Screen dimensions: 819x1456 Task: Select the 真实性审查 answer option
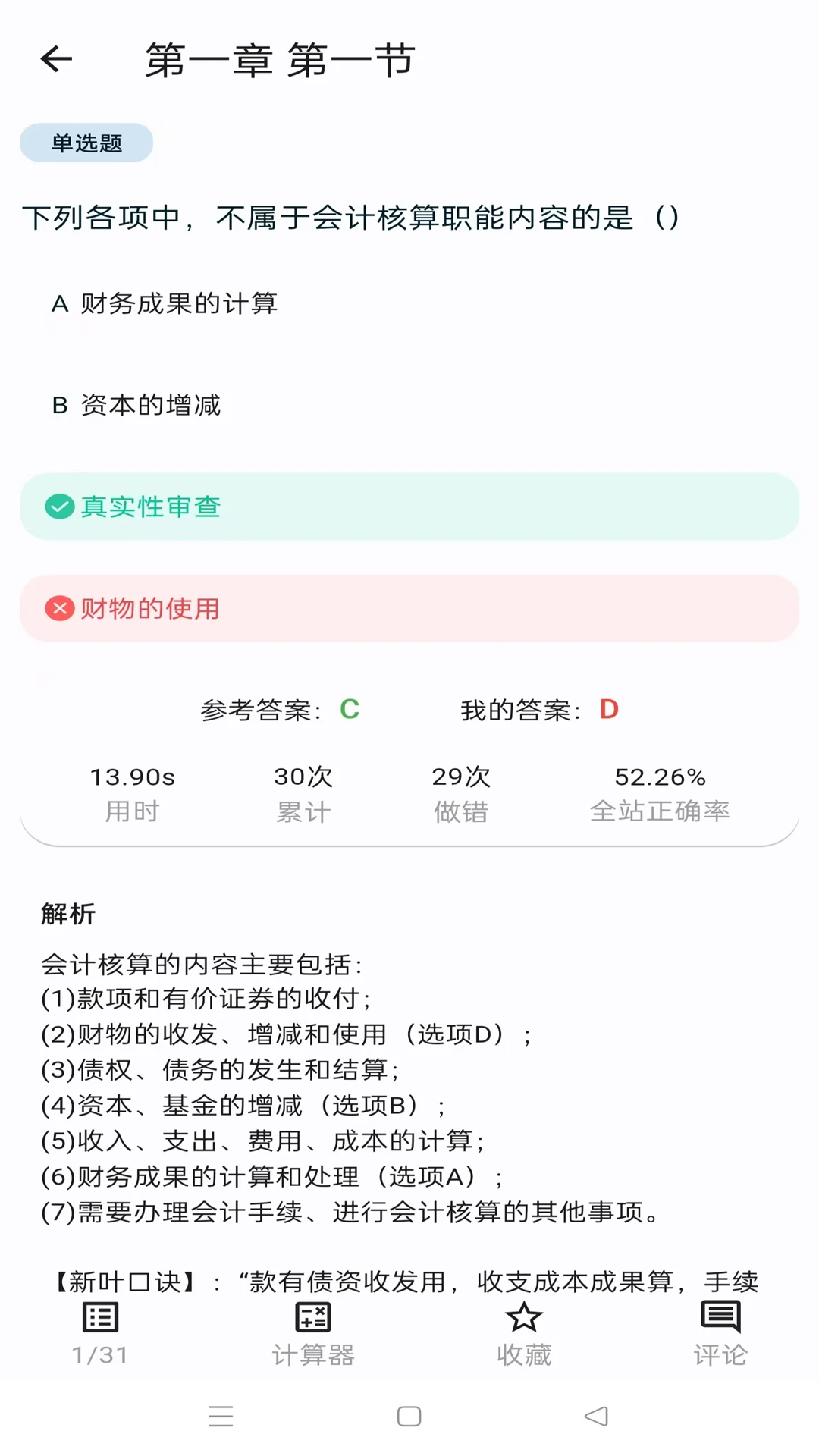pos(409,507)
